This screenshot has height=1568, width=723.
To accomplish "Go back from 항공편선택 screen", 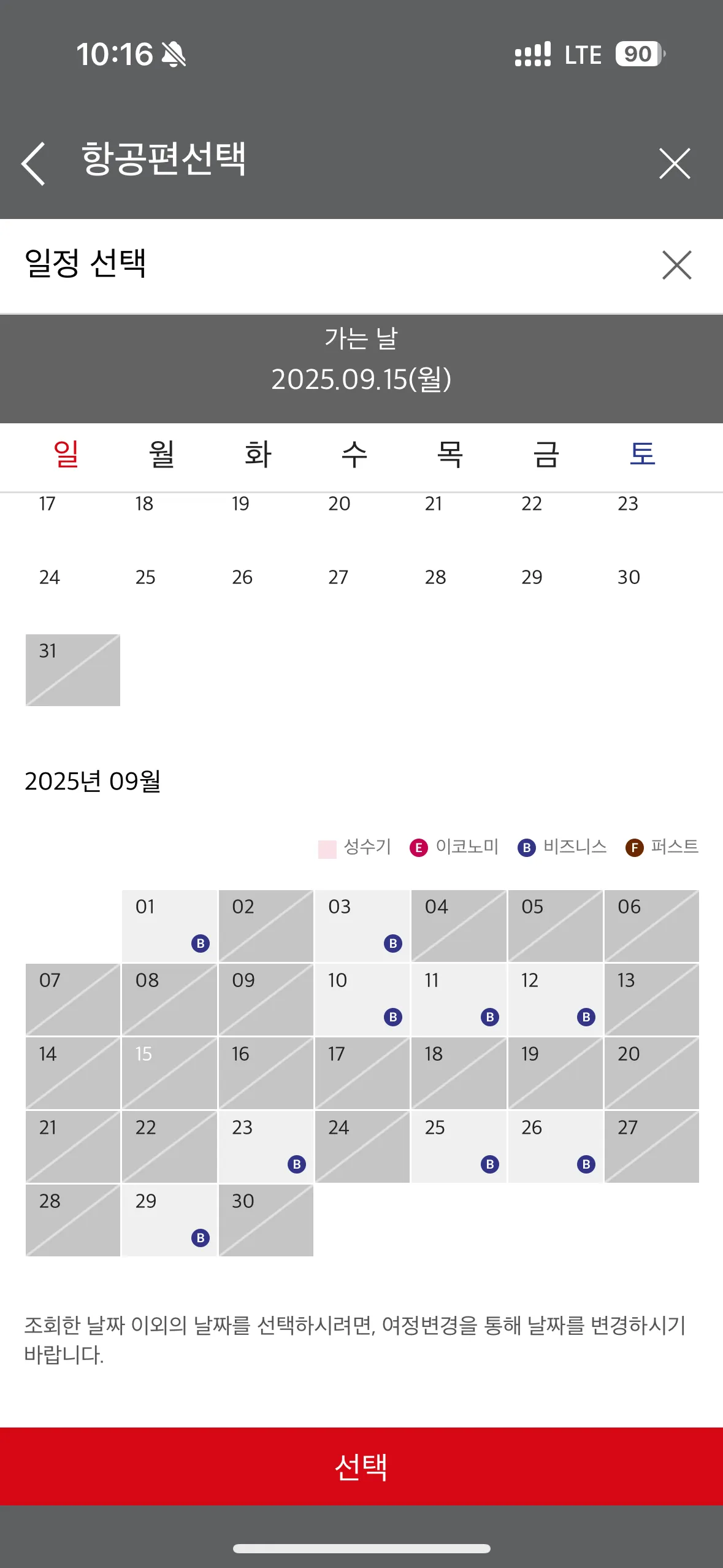I will [34, 163].
